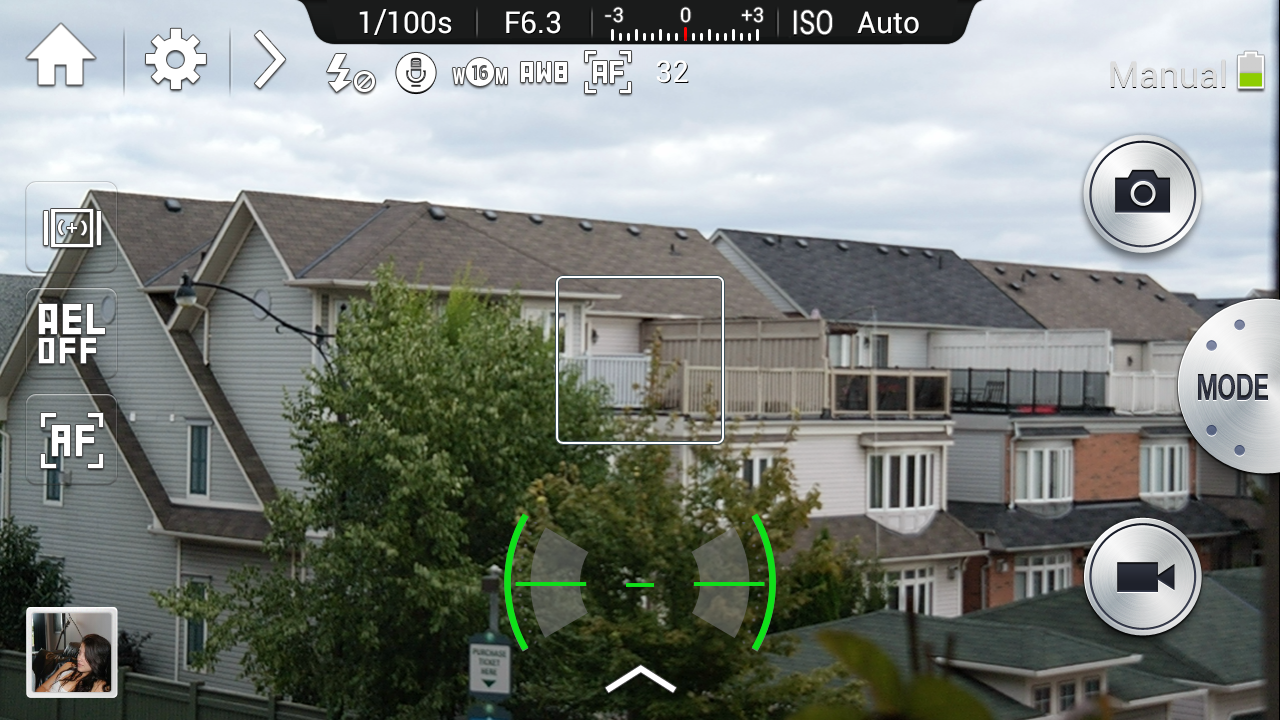The image size is (1280, 720).
Task: Change autofocus mode on left panel
Action: [x=71, y=440]
